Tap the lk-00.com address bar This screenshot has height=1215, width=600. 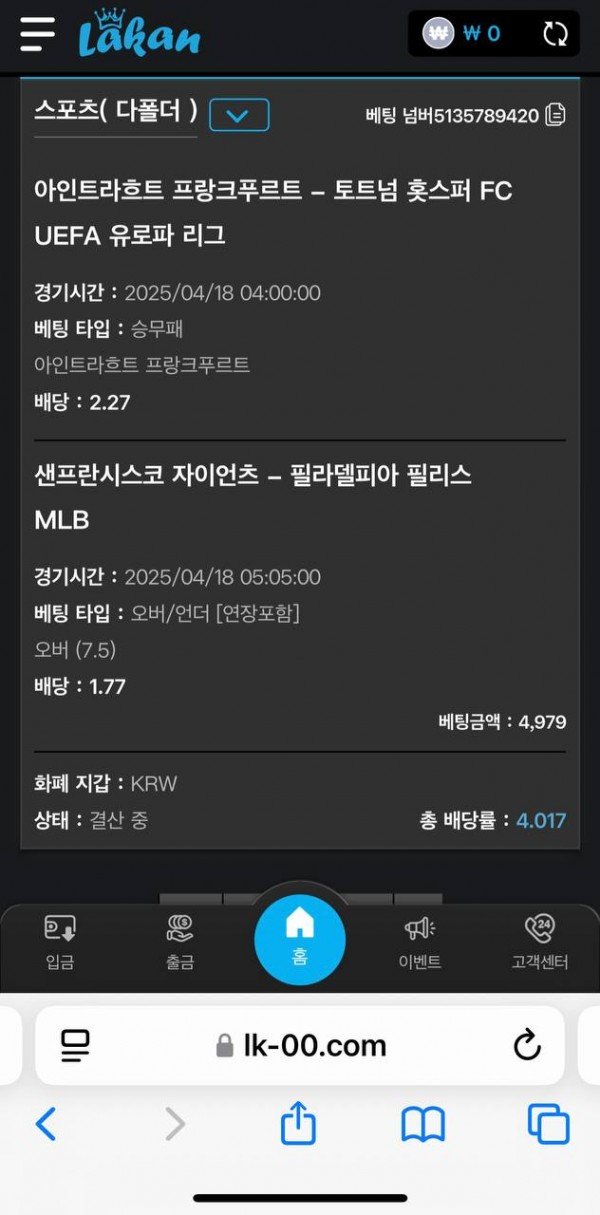pyautogui.click(x=300, y=1046)
